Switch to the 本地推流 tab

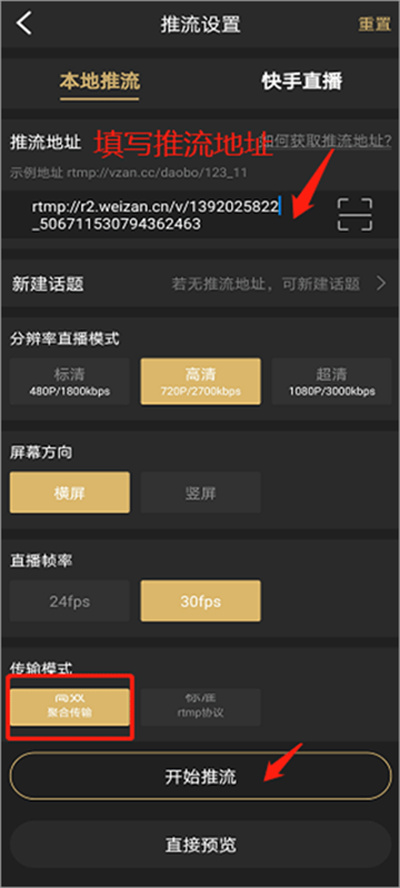coord(100,82)
